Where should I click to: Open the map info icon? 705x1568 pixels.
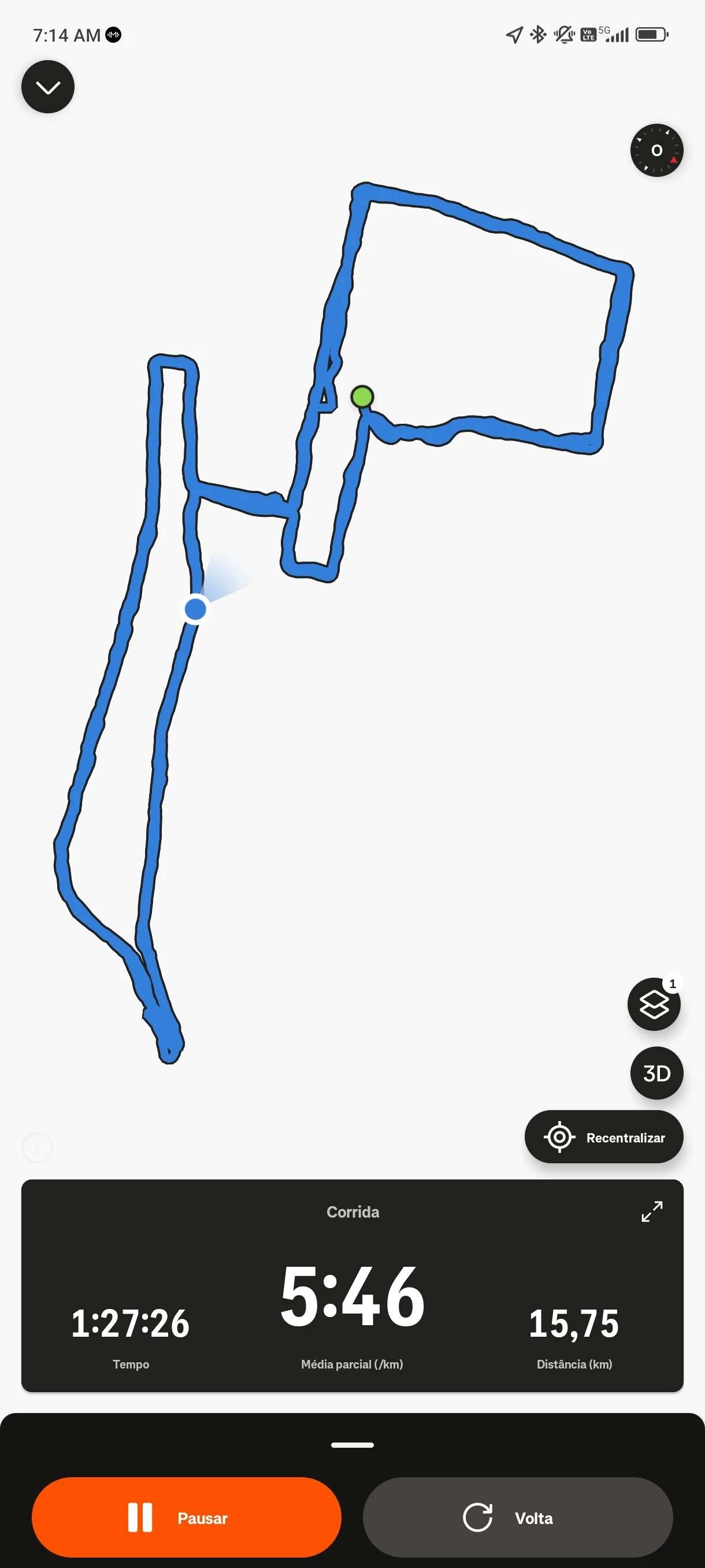(37, 1148)
